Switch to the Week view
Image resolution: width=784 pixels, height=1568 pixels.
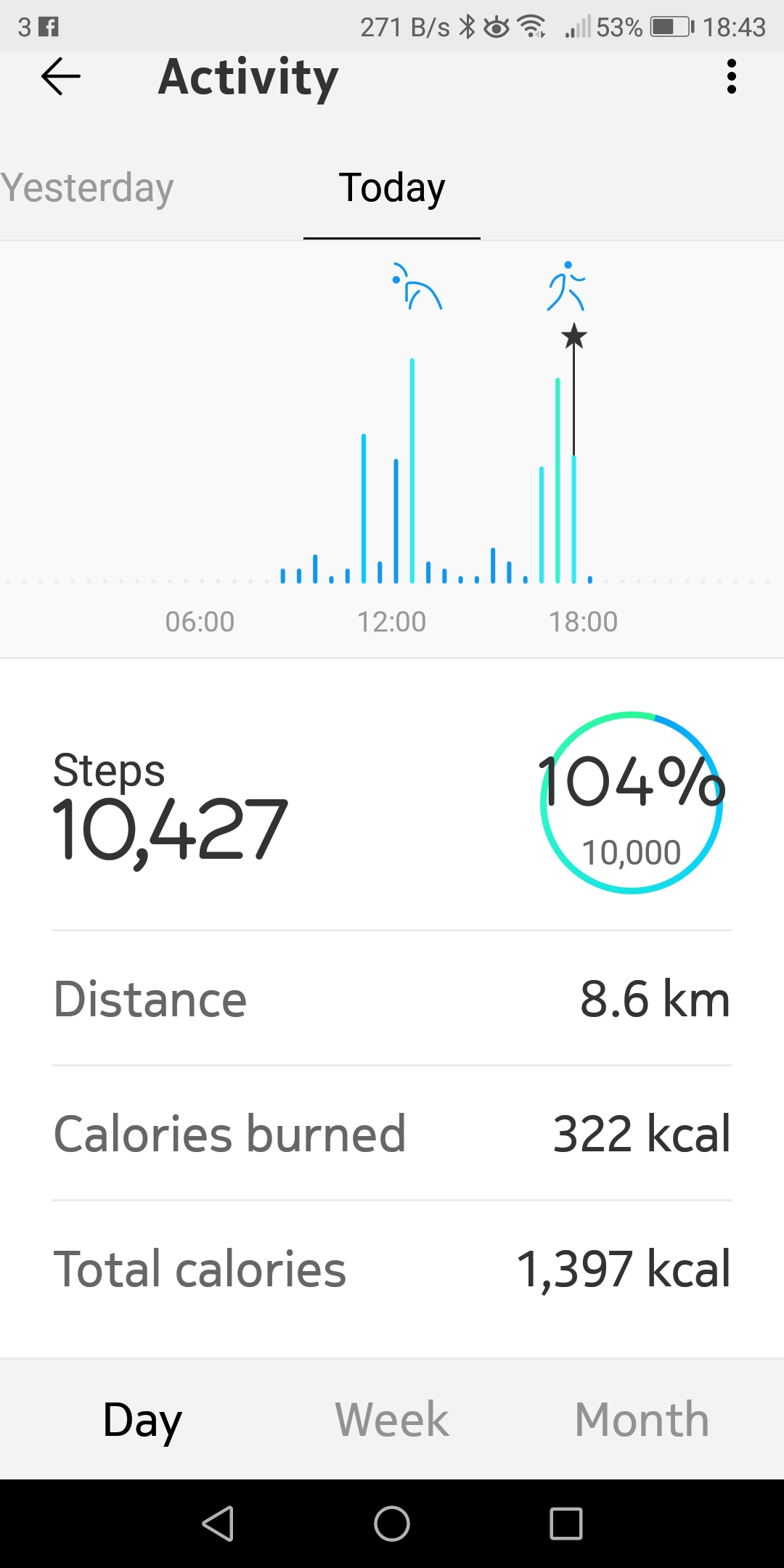392,1420
